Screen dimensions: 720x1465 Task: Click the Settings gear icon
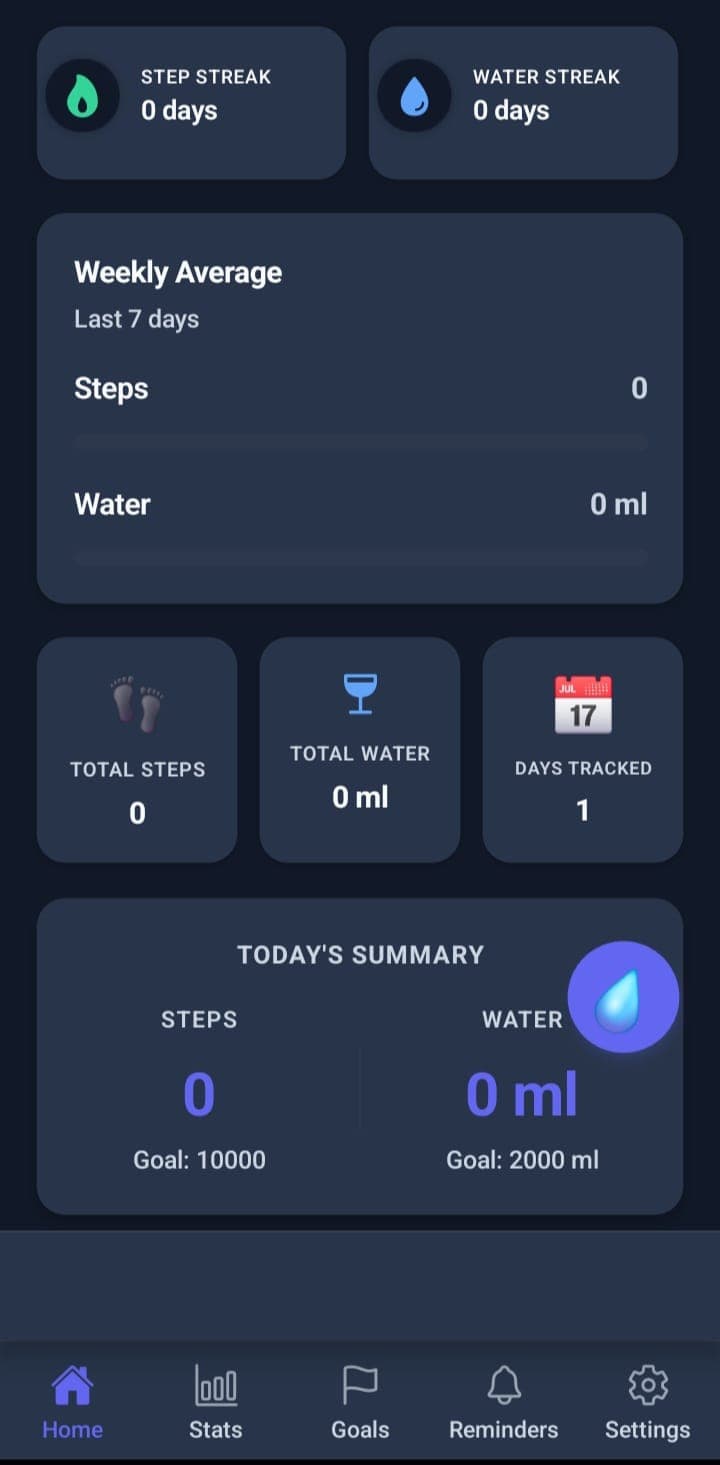[646, 1386]
